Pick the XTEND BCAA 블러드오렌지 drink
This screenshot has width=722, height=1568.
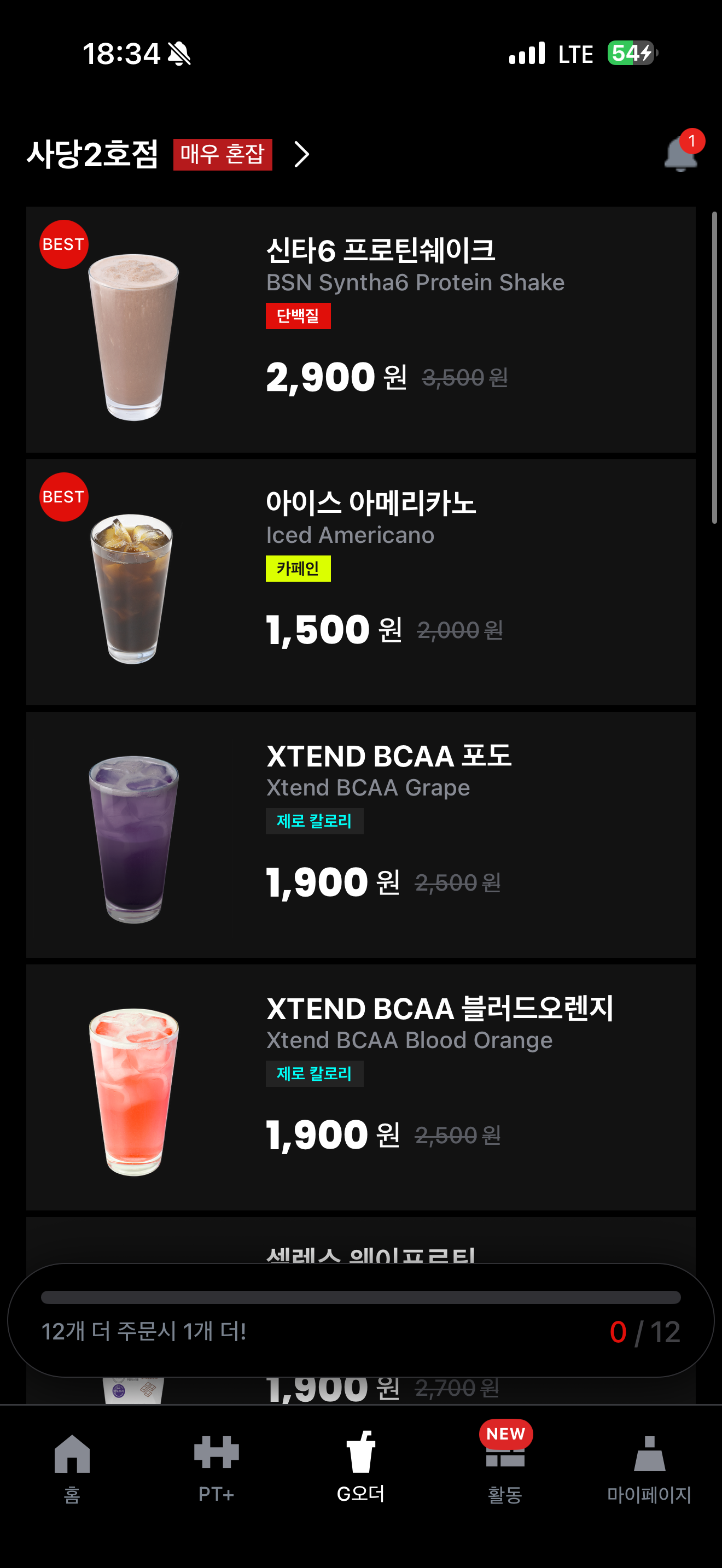pos(360,1087)
